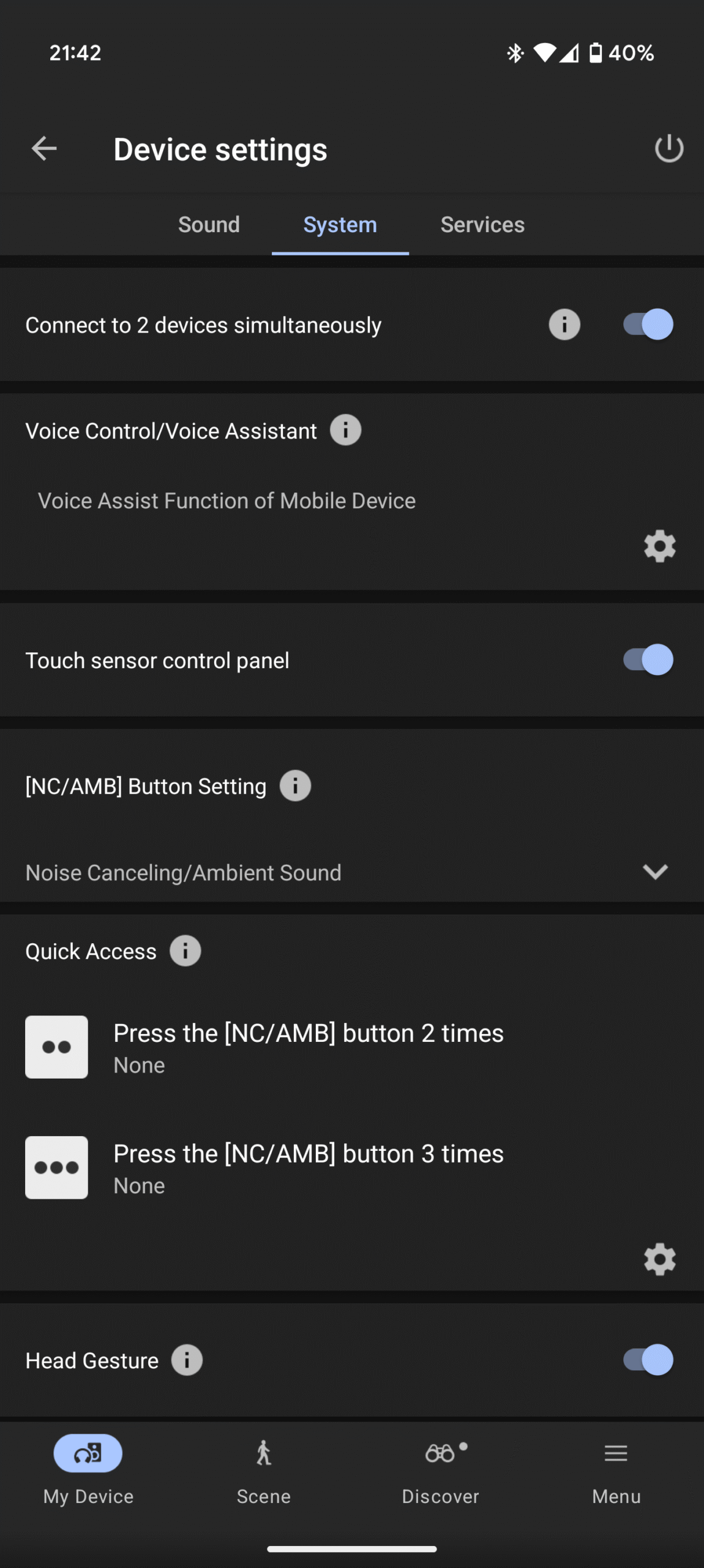Open the [NC/AMB] button 3 times option
704x1568 pixels.
point(309,1168)
